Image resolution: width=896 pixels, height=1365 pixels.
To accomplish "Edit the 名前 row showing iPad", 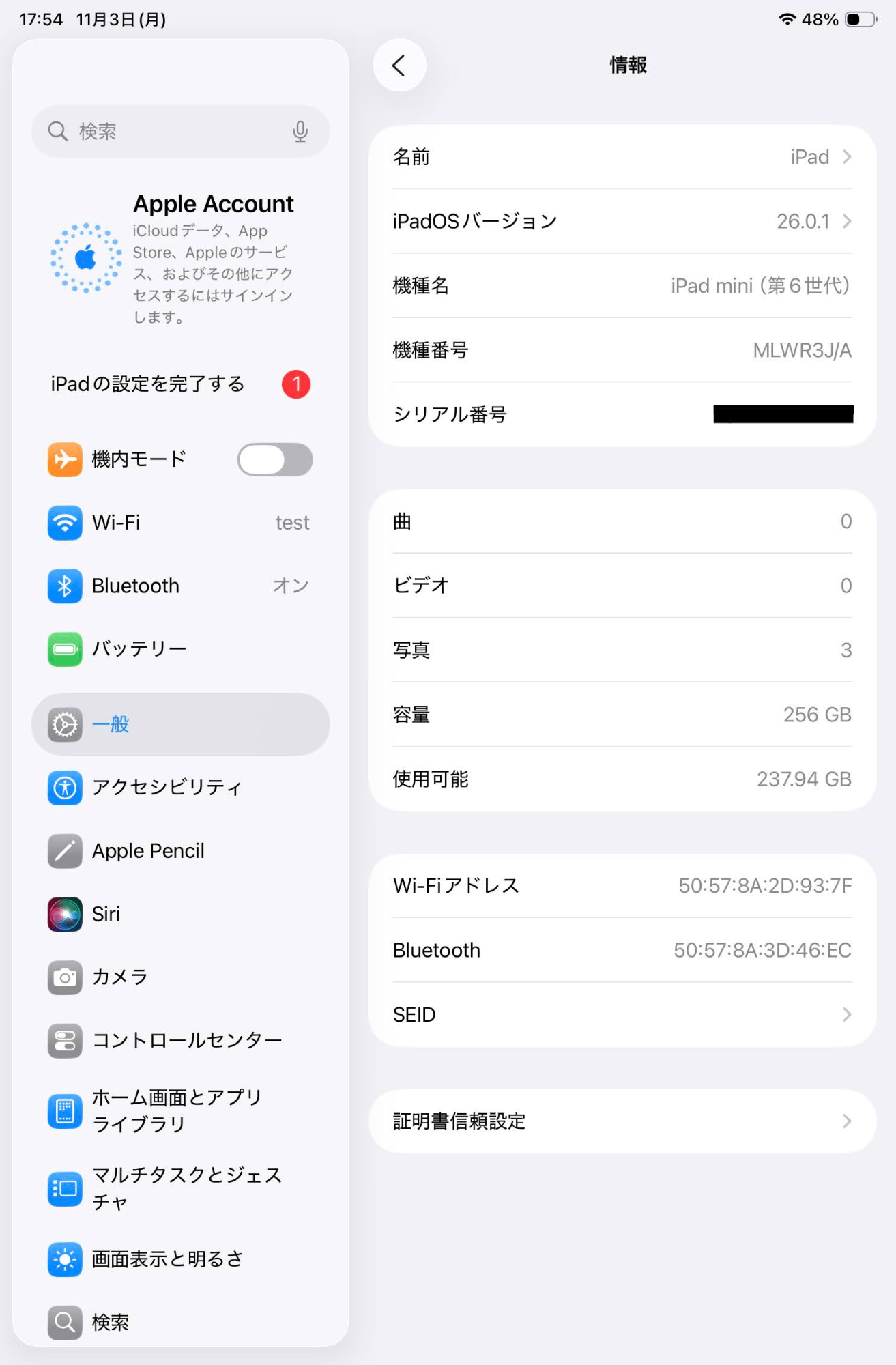I will pos(622,157).
